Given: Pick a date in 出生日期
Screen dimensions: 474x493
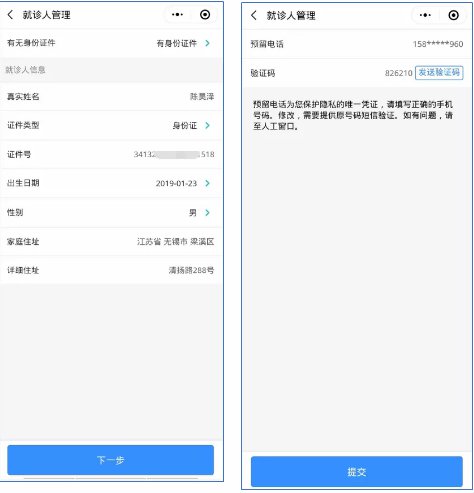Looking at the screenshot, I should tap(111, 183).
